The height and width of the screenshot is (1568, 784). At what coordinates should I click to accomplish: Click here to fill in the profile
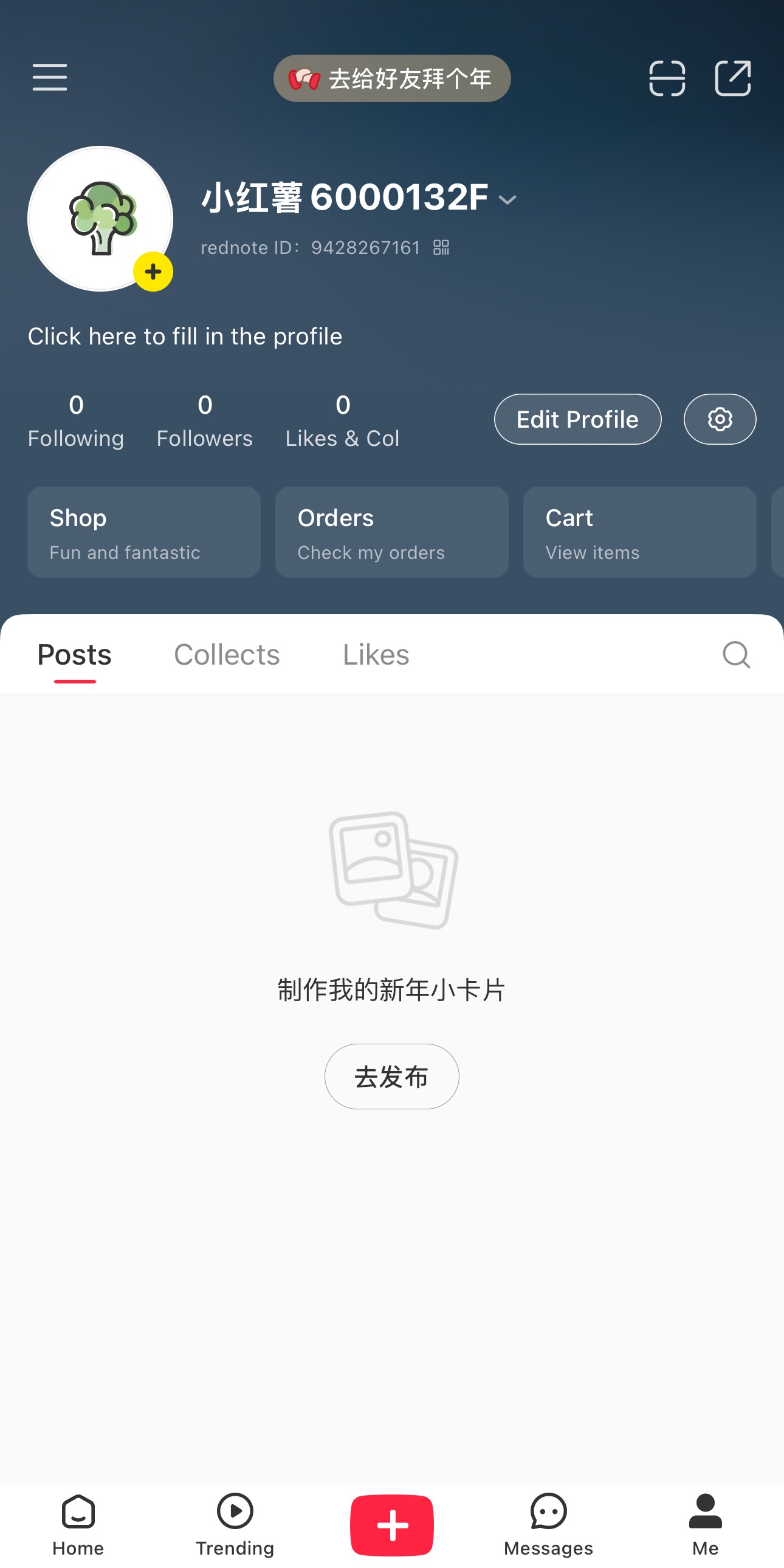tap(185, 336)
